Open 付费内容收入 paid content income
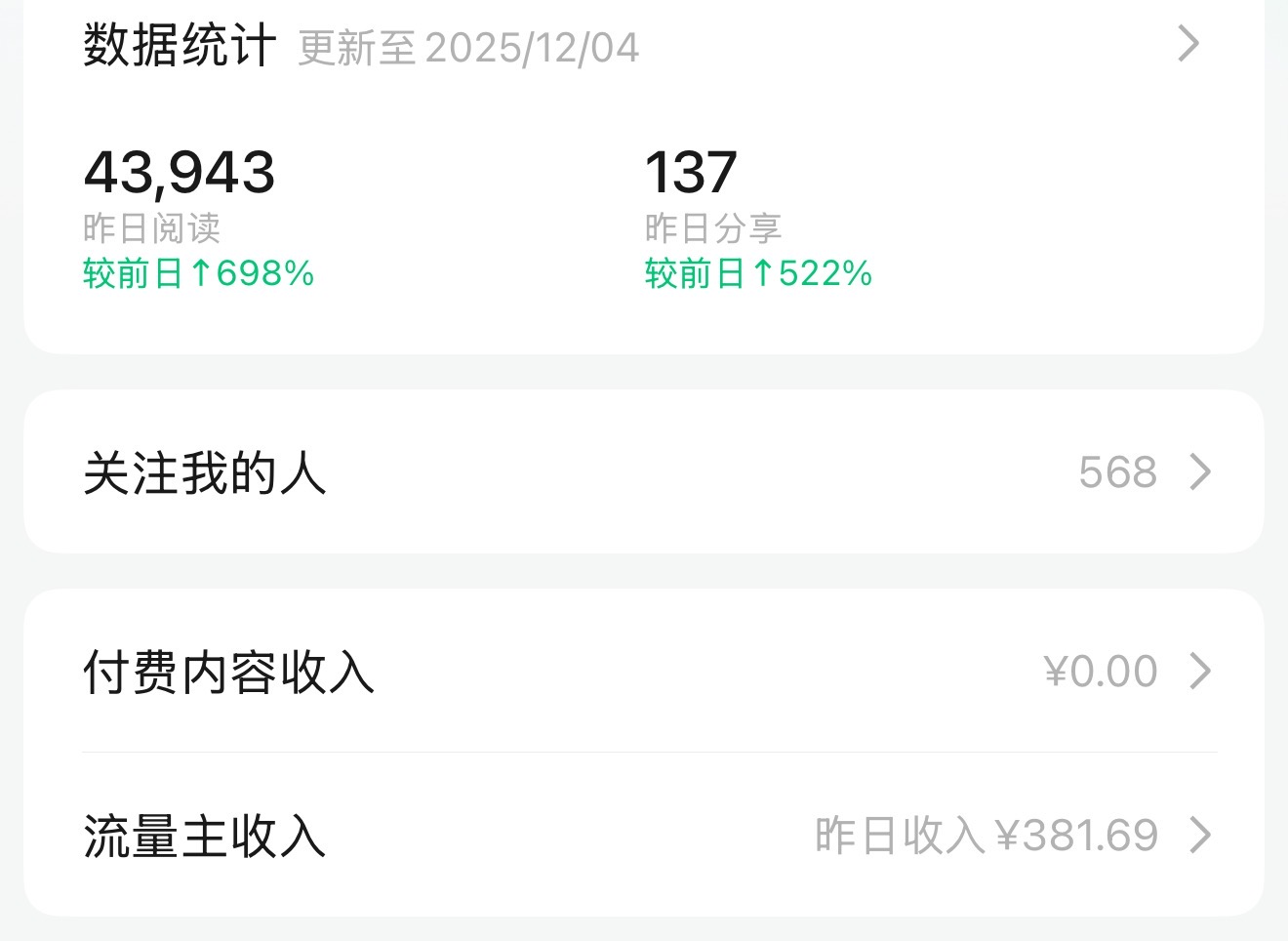 pos(644,672)
